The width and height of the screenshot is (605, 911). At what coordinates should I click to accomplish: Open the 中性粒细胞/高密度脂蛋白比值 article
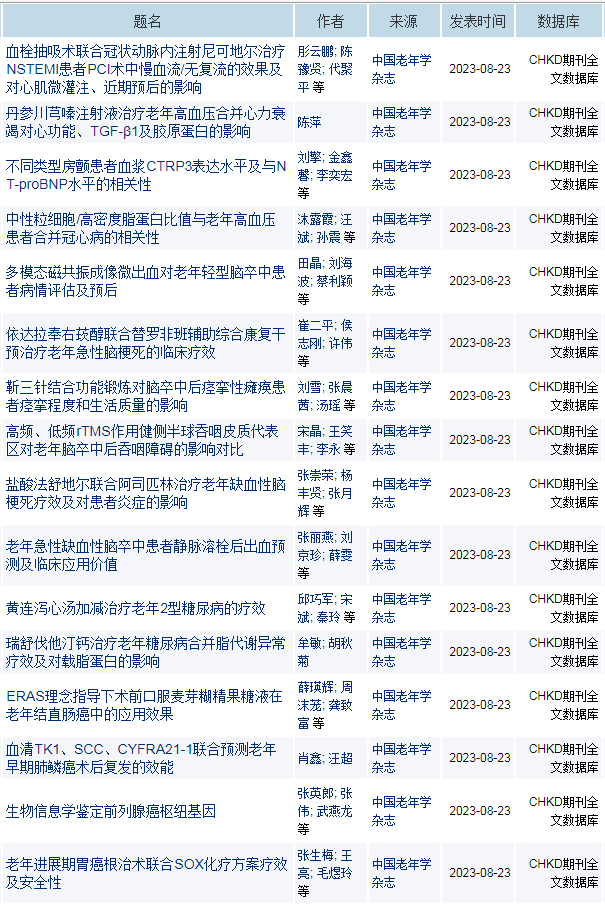[x=145, y=228]
